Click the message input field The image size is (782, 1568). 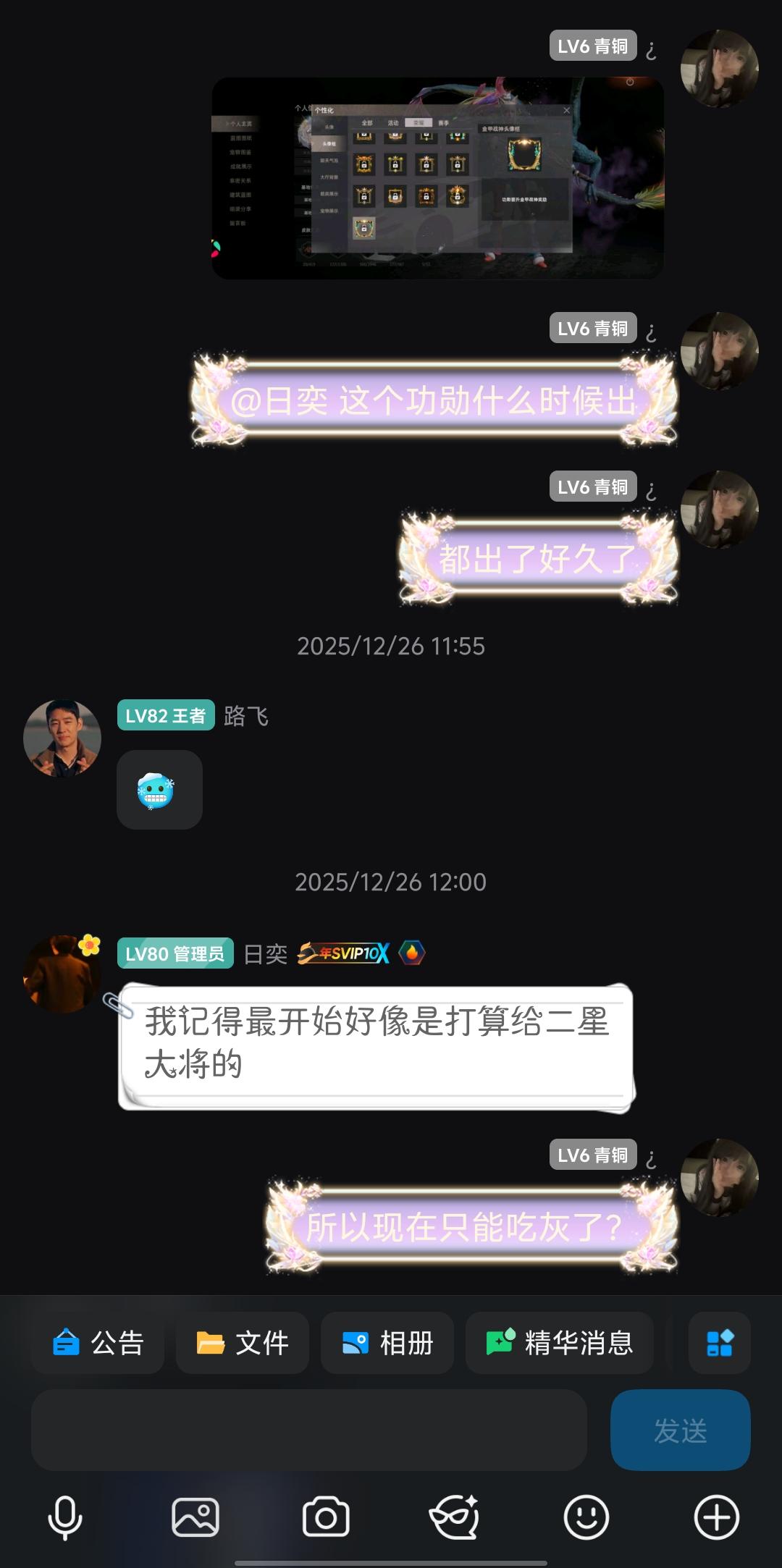311,1430
